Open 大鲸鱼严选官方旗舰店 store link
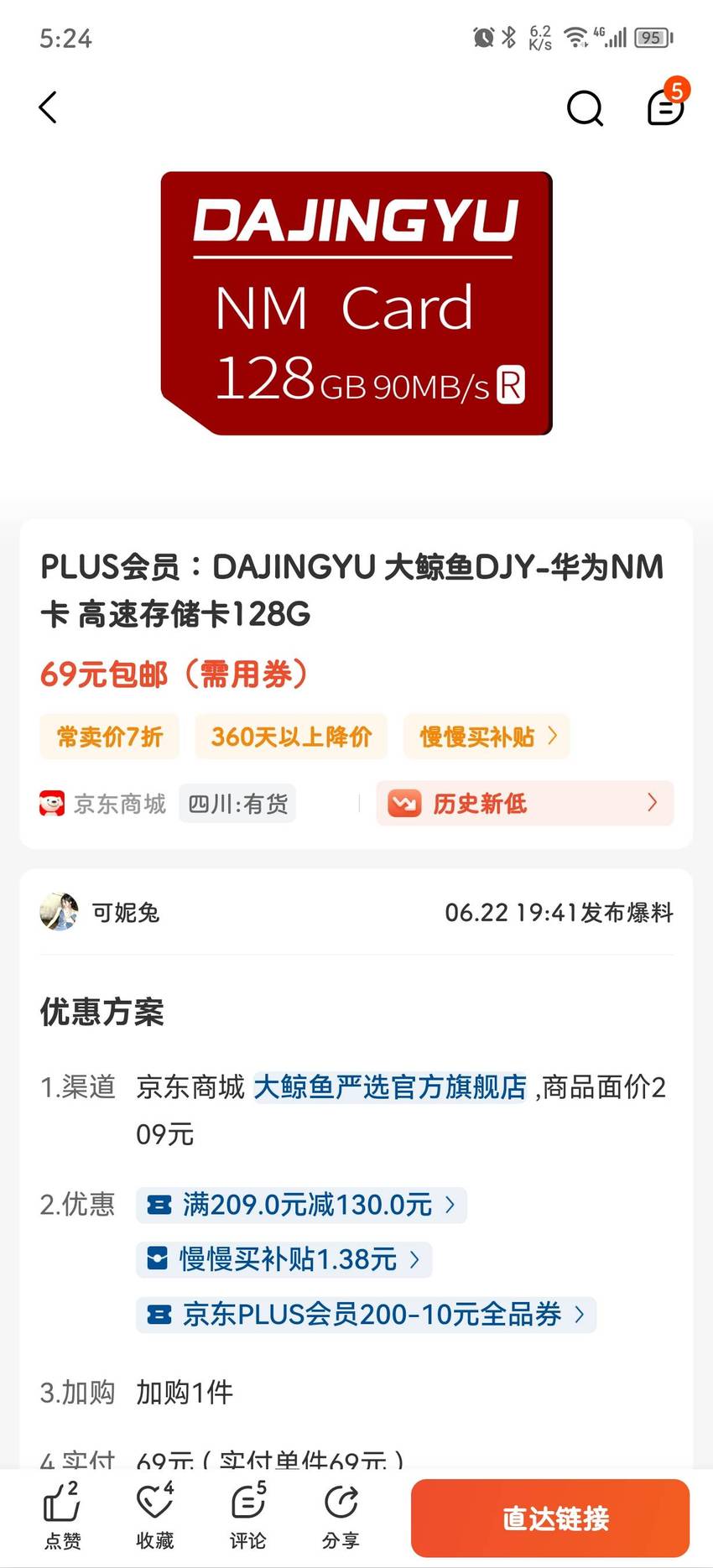This screenshot has width=713, height=1568. [x=390, y=1087]
